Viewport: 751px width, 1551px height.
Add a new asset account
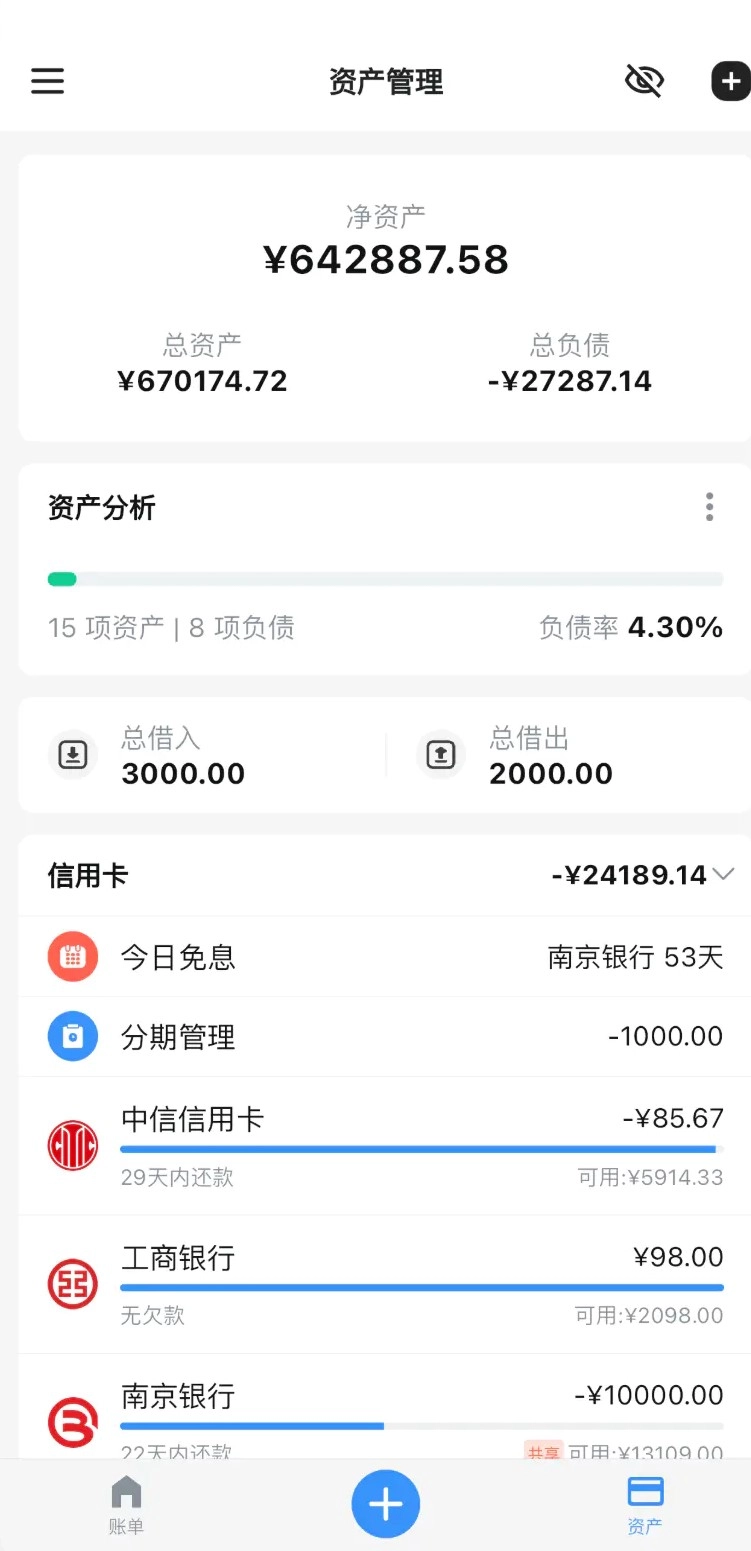(730, 81)
